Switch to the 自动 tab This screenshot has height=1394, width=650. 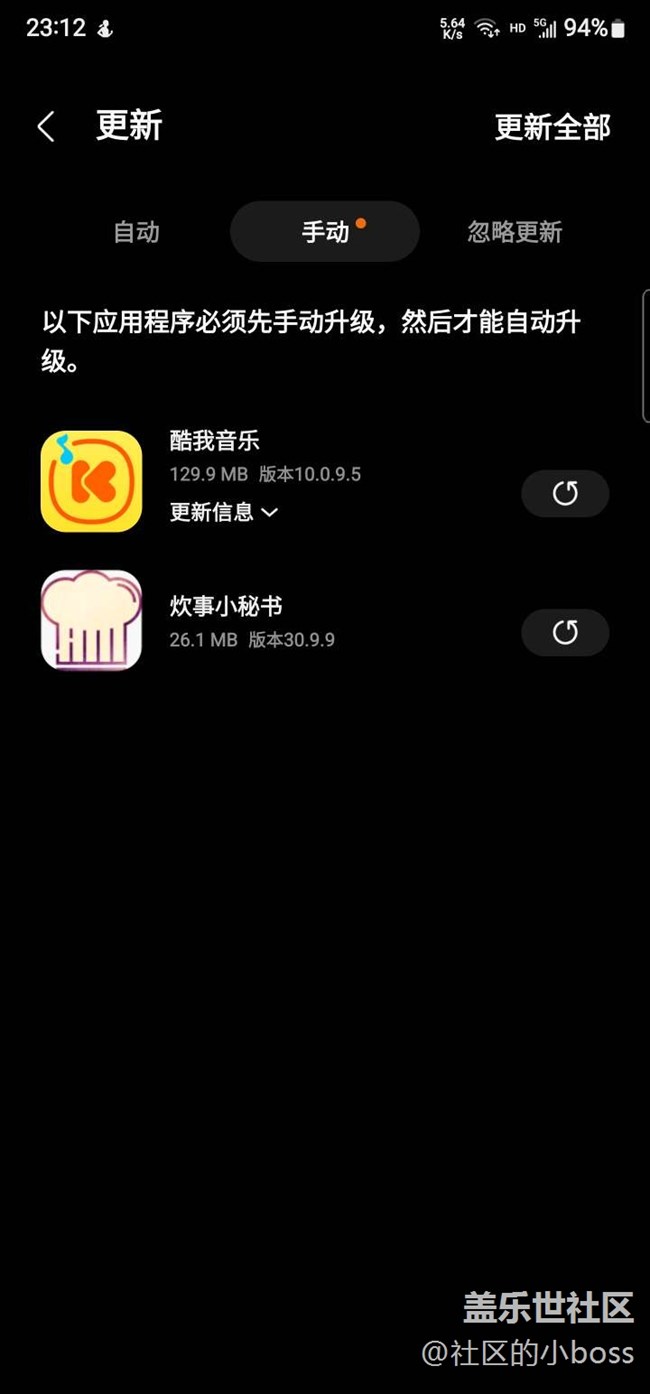(136, 232)
